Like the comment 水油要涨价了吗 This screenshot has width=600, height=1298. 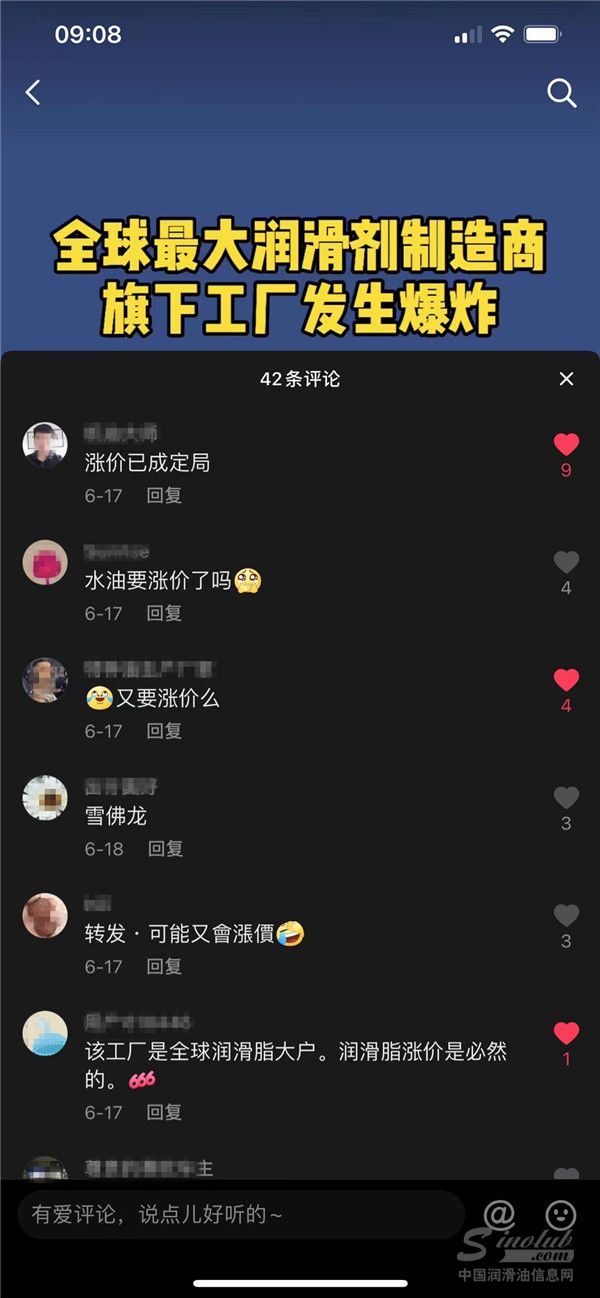(566, 563)
